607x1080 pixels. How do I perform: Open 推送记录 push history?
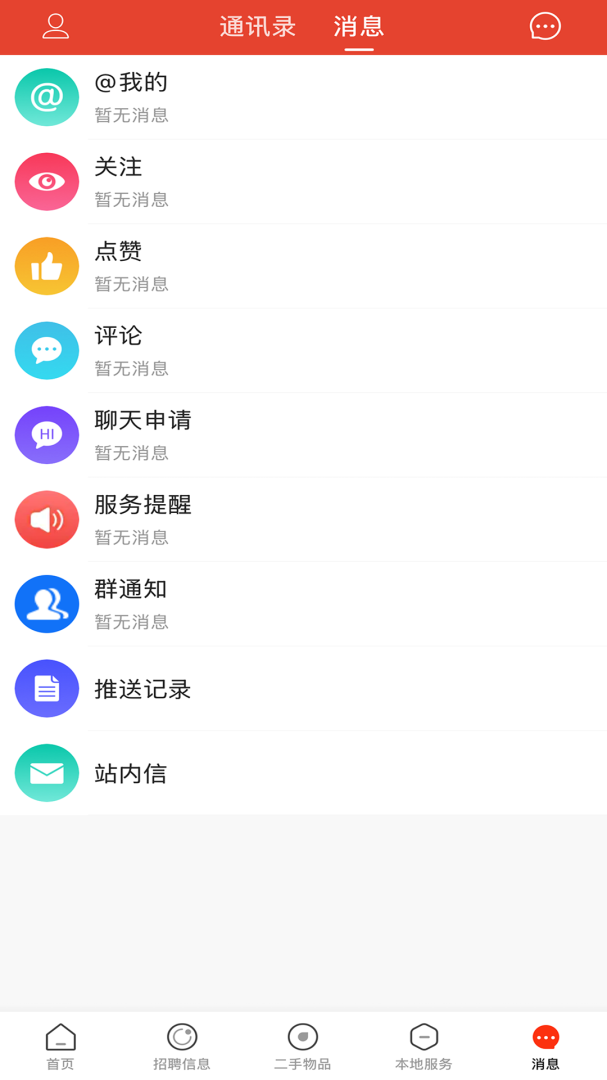click(x=303, y=689)
